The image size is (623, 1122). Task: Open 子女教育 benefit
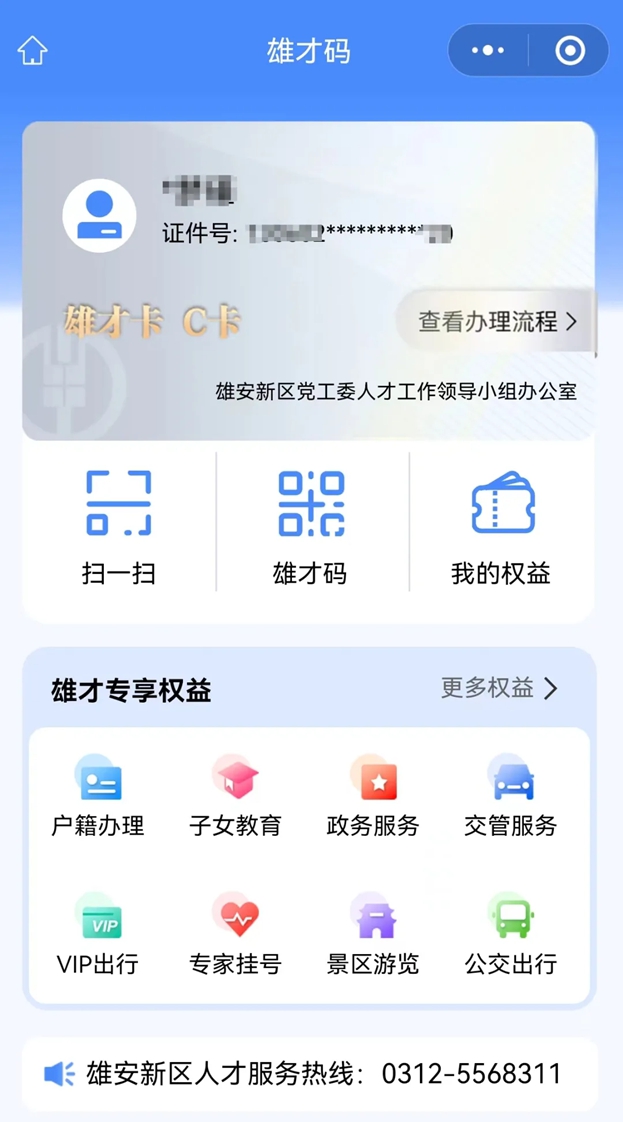click(x=235, y=796)
